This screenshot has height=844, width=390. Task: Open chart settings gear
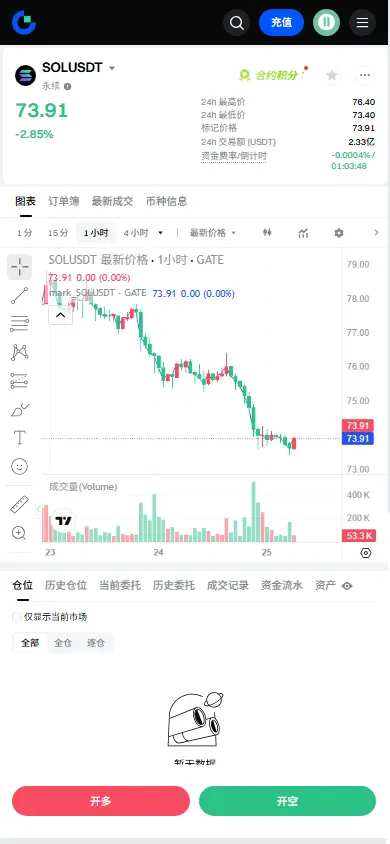pyautogui.click(x=338, y=233)
